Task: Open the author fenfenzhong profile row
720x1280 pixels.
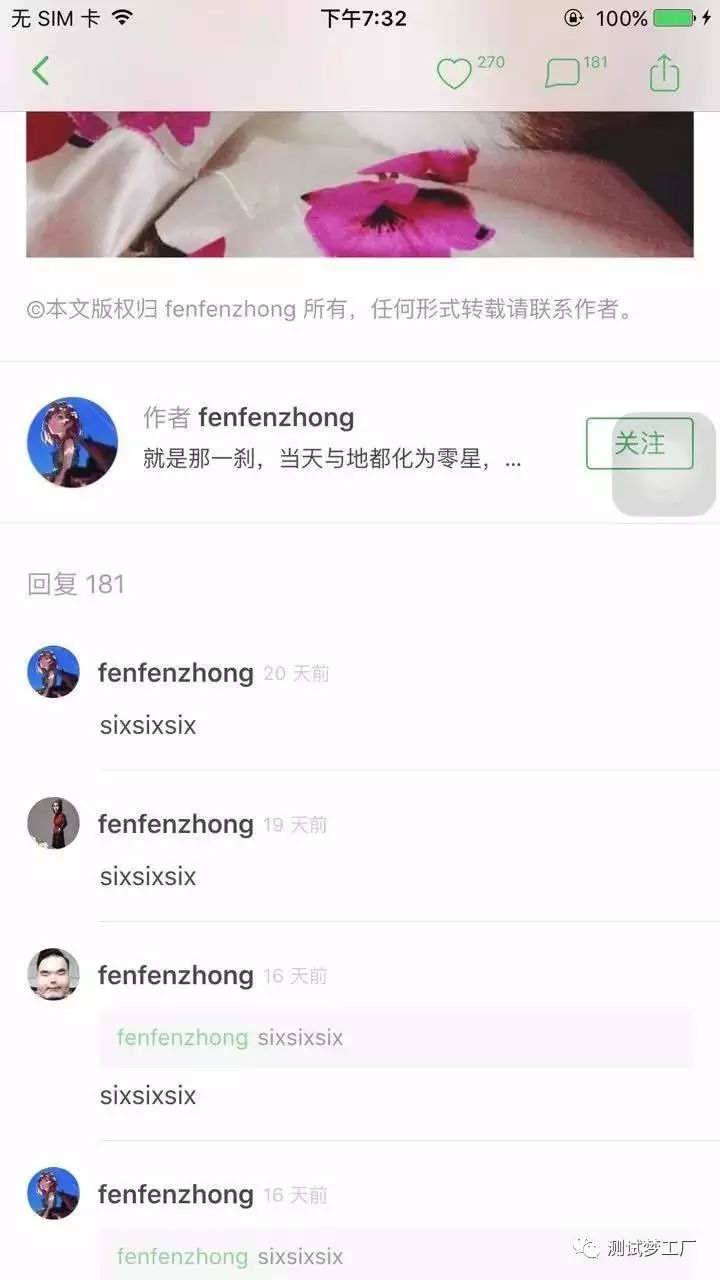Action: 330,442
